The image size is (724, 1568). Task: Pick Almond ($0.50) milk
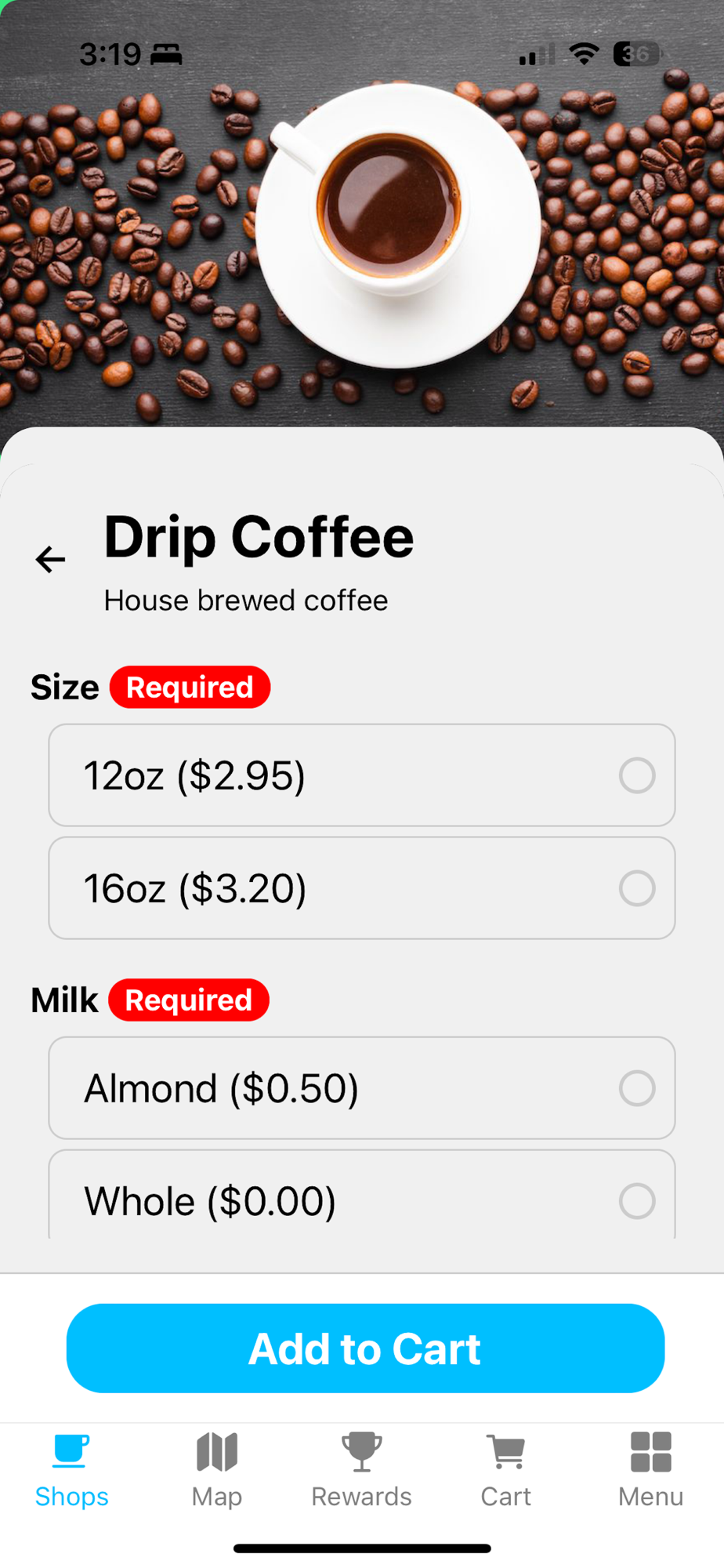(x=362, y=1088)
